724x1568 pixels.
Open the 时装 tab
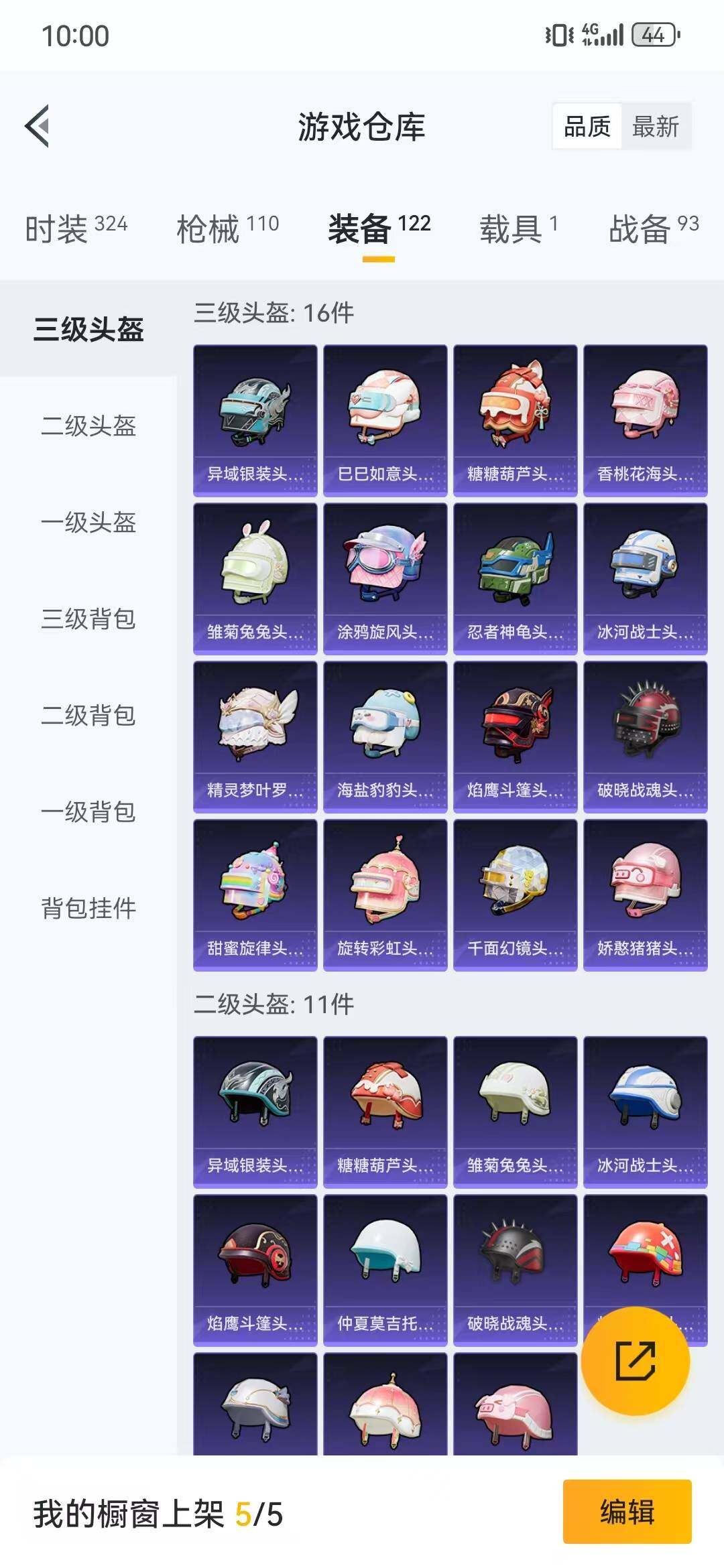coord(74,227)
